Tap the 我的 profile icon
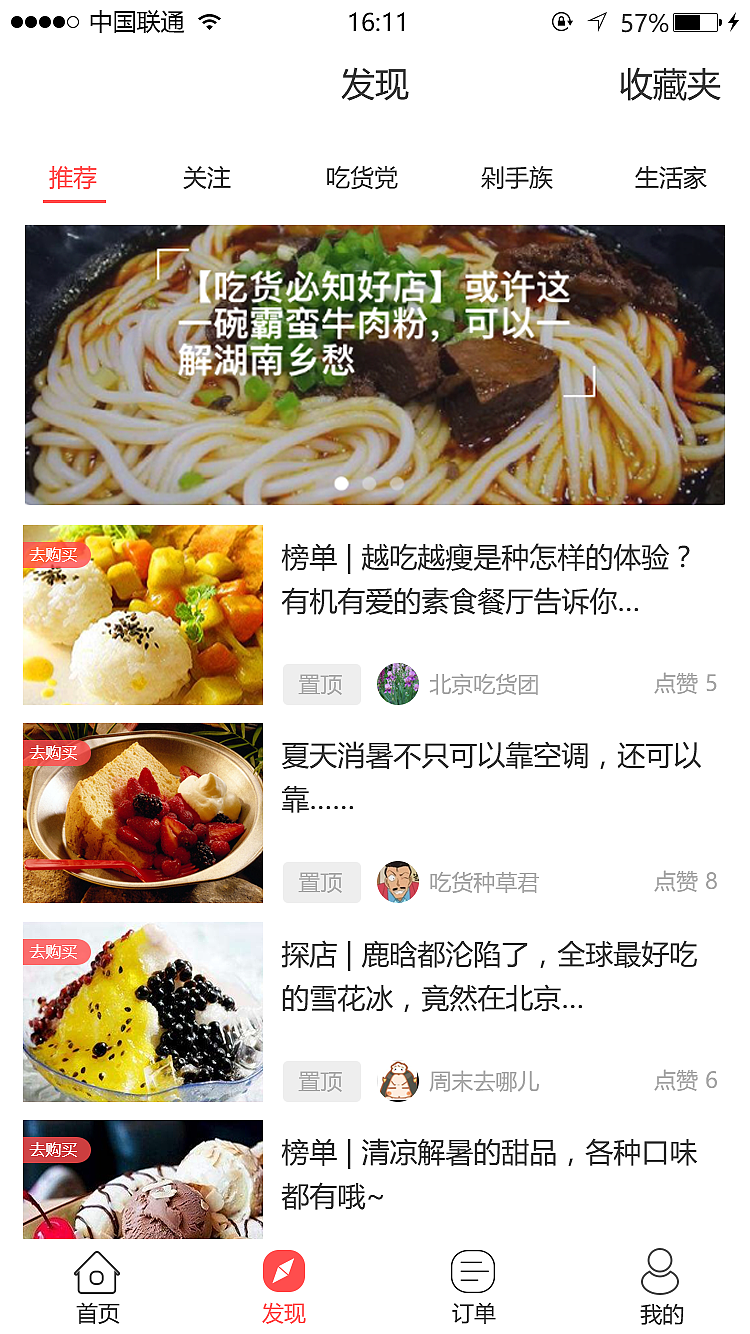Viewport: 750px width, 1334px height. (660, 1270)
